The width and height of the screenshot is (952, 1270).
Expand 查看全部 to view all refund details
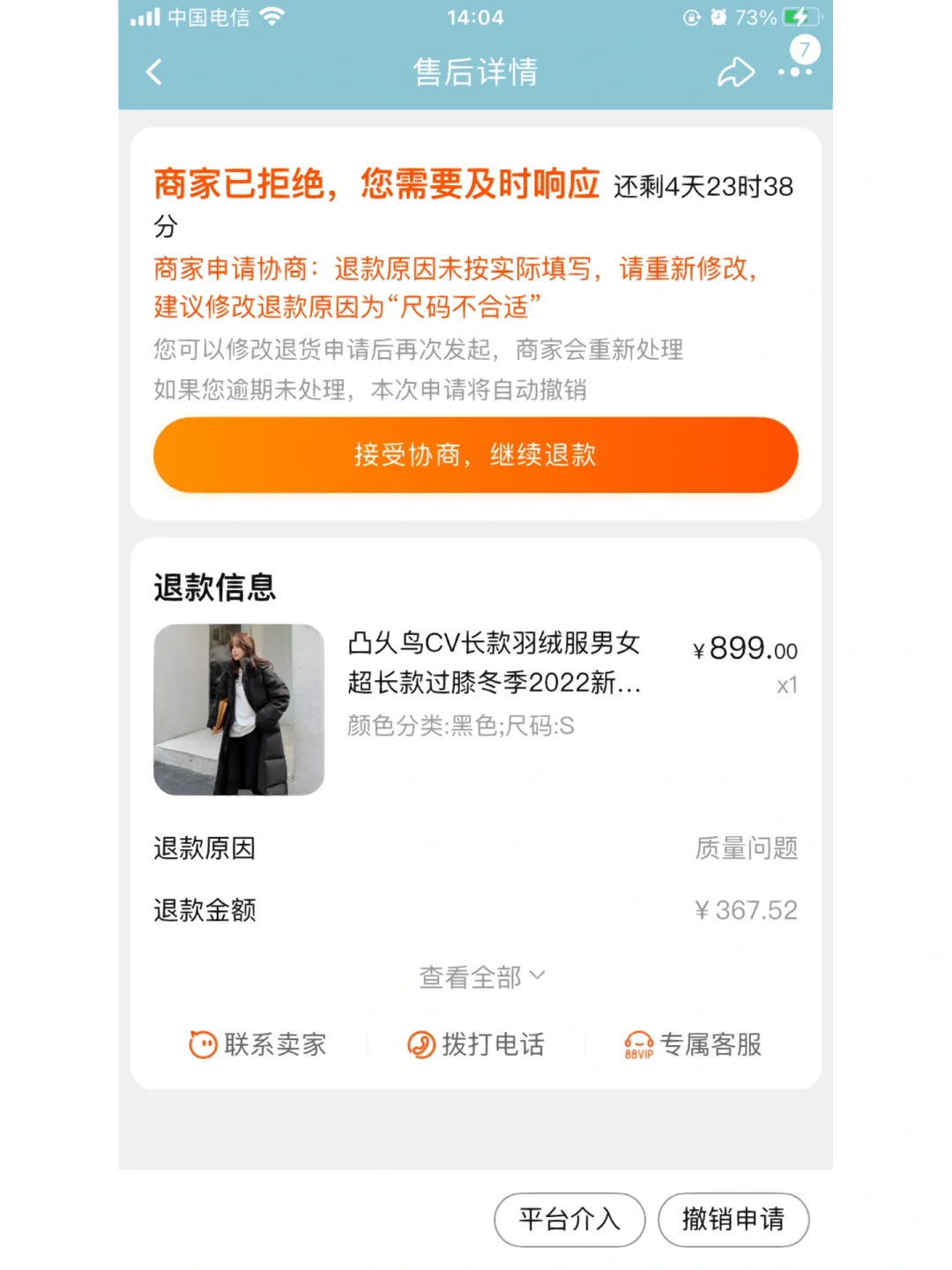tap(480, 977)
